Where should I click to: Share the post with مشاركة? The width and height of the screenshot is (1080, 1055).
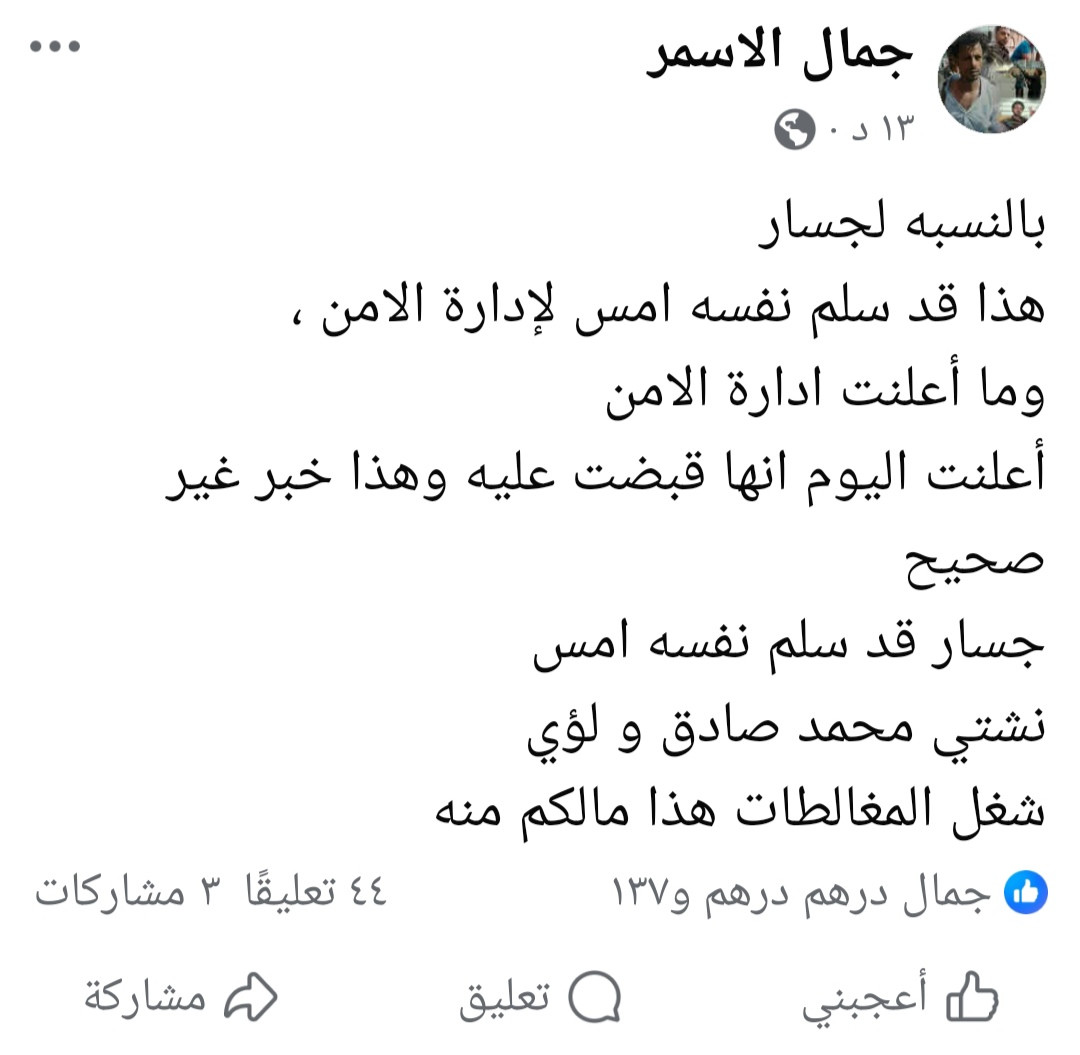coord(180,998)
